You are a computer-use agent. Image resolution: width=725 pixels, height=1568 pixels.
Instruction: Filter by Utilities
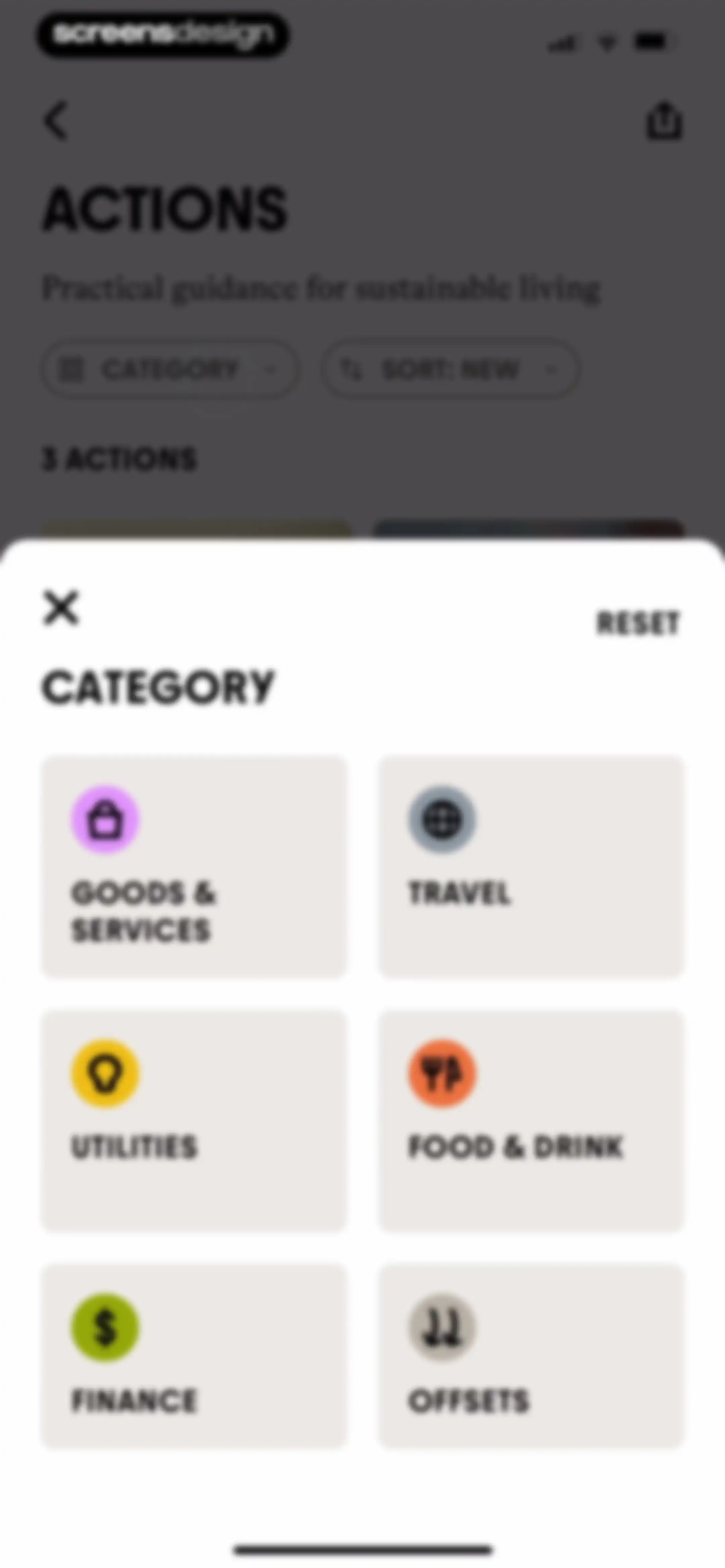[194, 1121]
